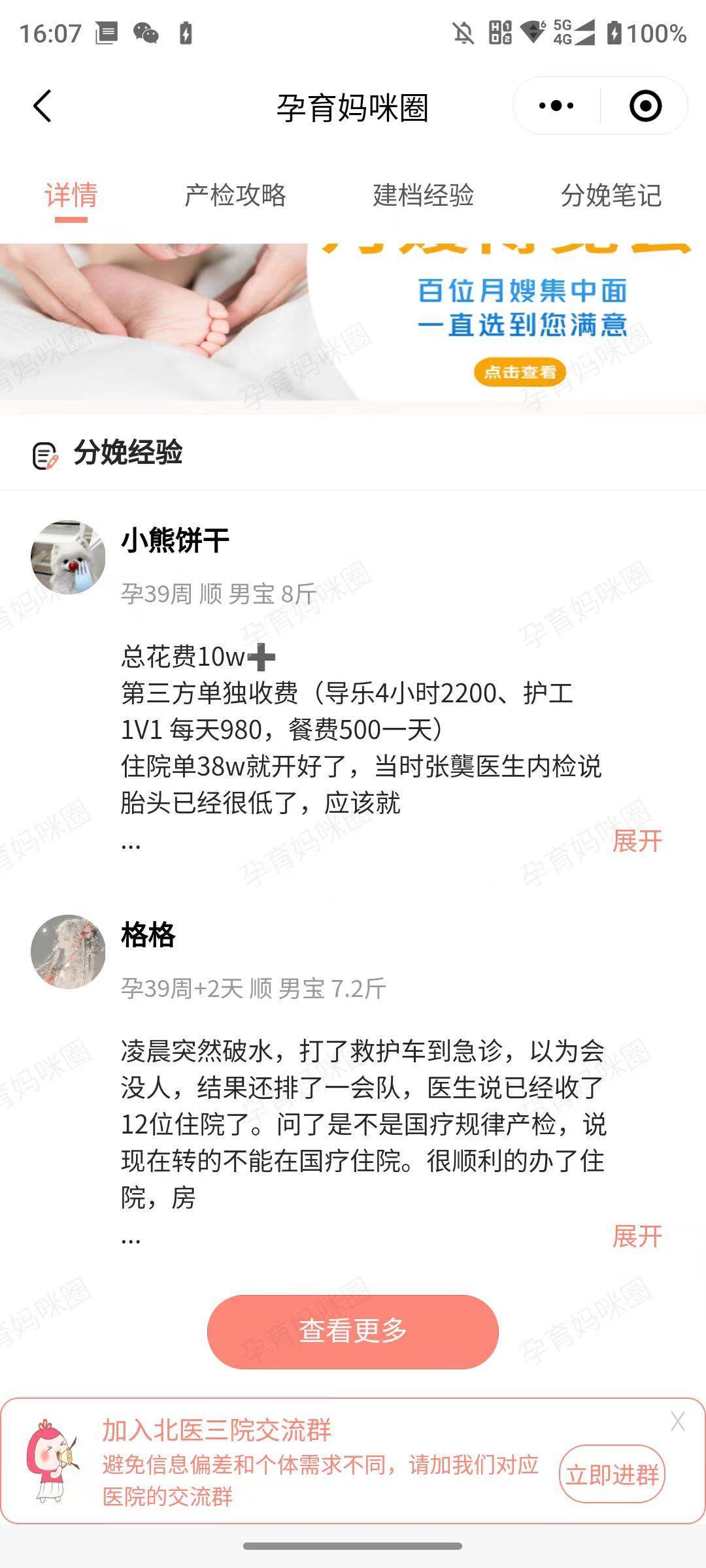Open the mini program three-dot menu
Image resolution: width=706 pixels, height=1568 pixels.
(x=556, y=106)
